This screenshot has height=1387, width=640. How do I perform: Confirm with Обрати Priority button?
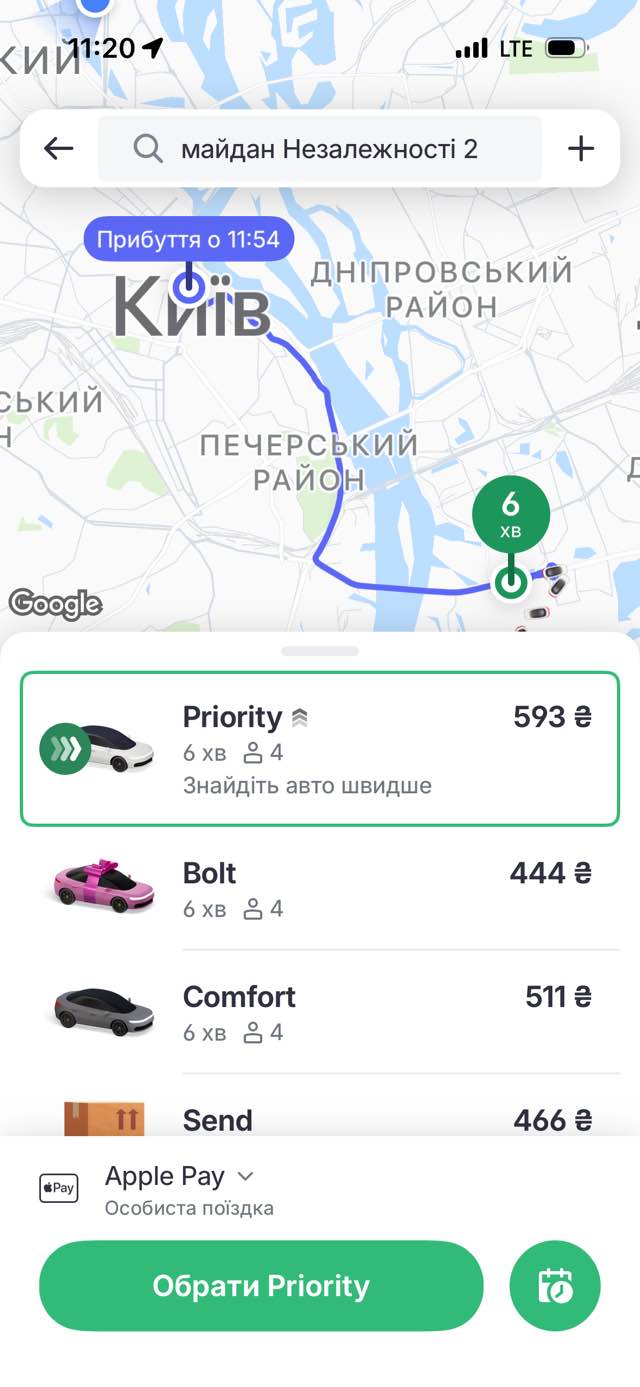(261, 1286)
